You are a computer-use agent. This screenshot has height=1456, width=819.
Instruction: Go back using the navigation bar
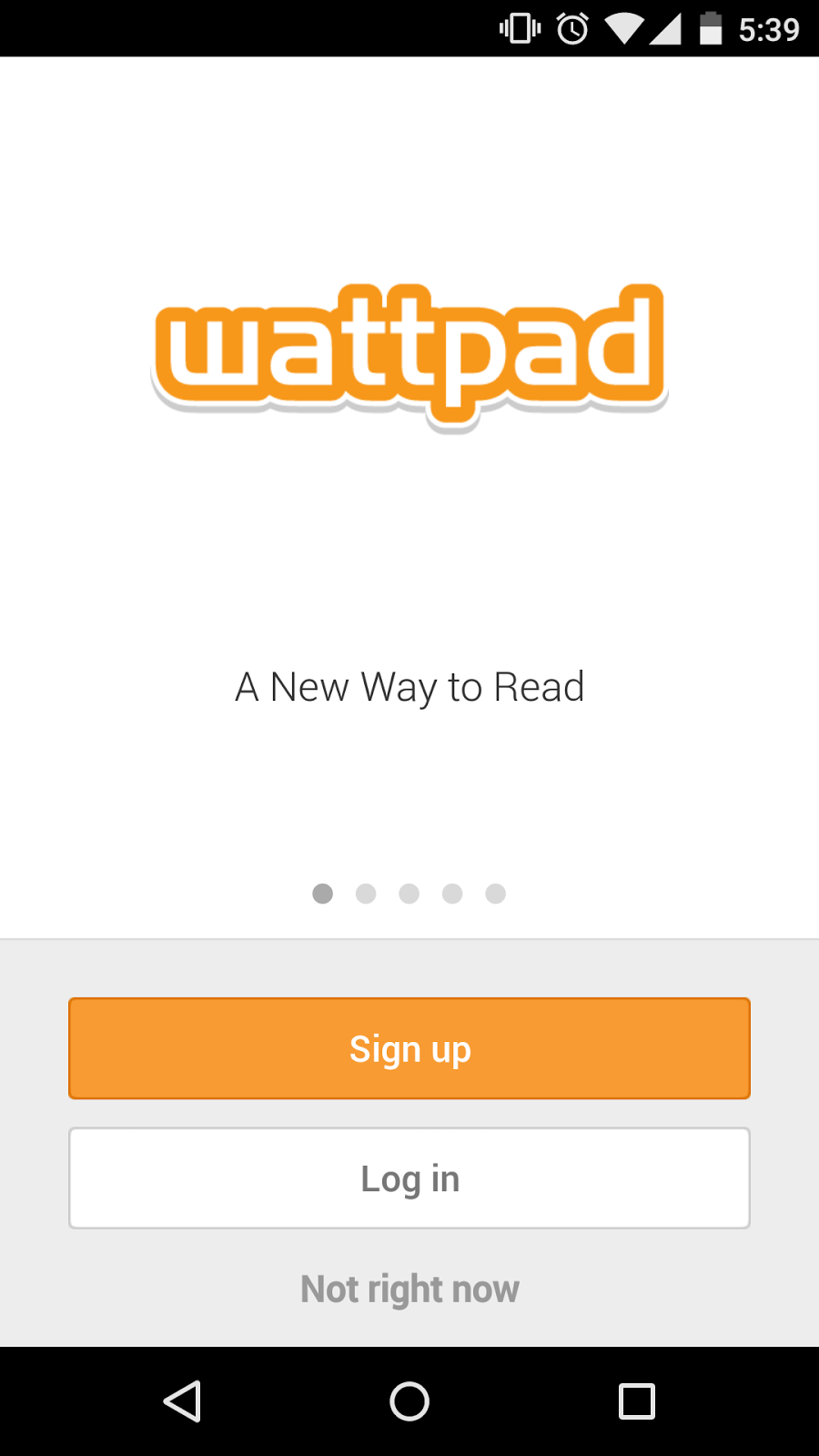(x=182, y=1401)
